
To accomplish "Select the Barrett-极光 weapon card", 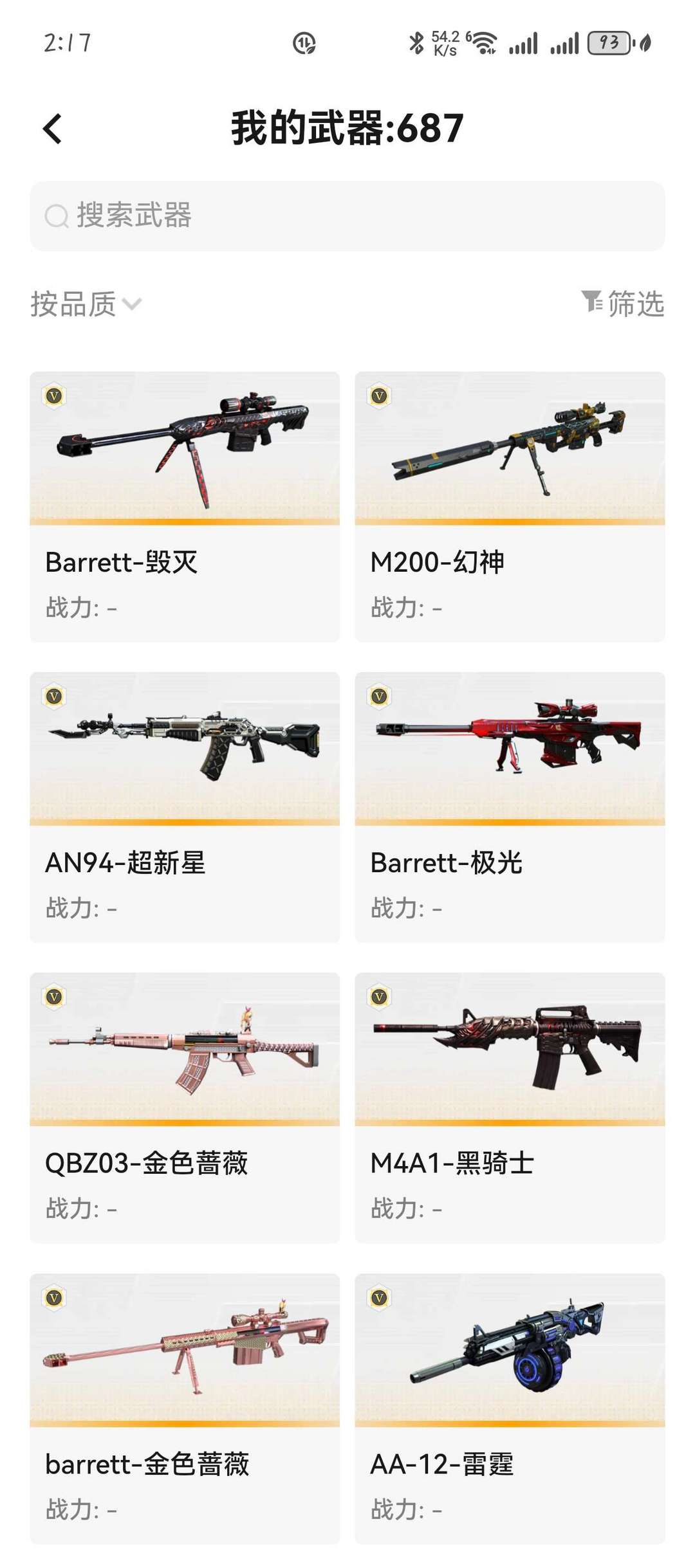I will 510,807.
